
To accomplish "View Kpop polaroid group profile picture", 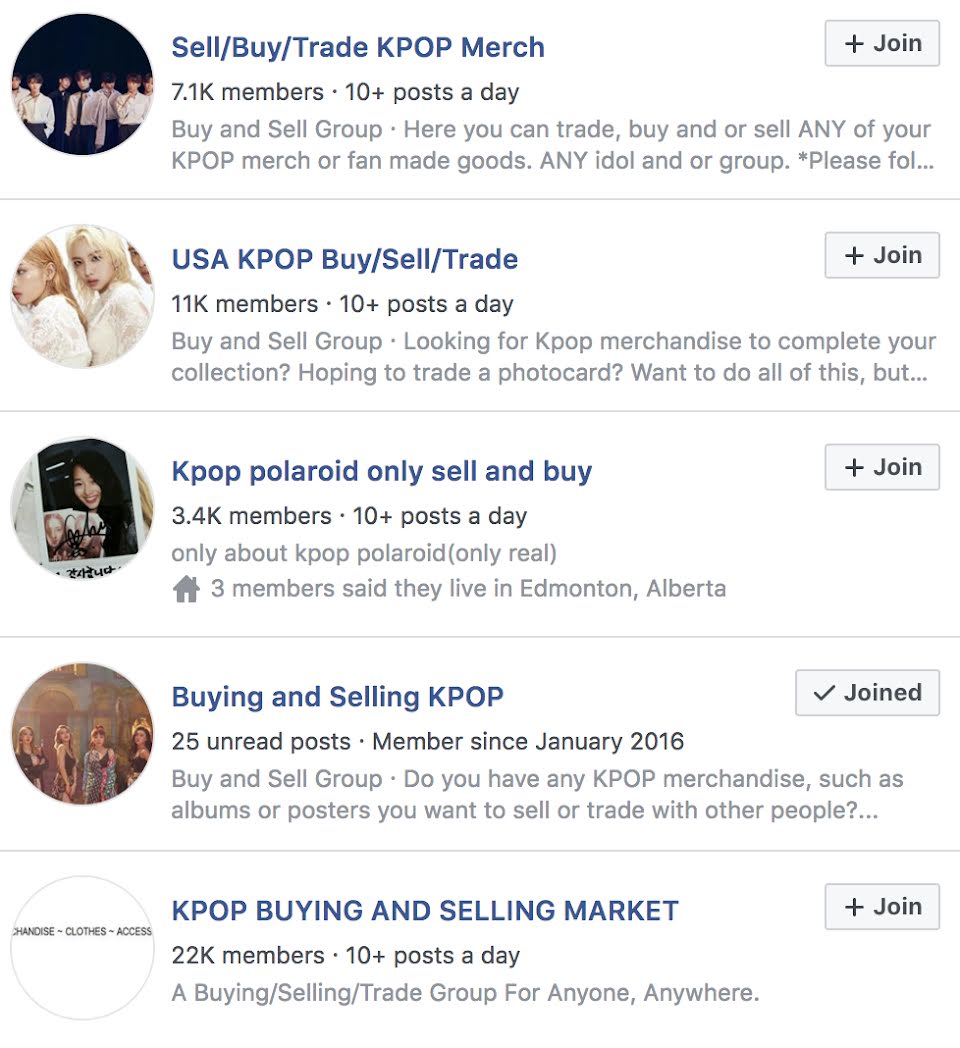I will [x=82, y=507].
